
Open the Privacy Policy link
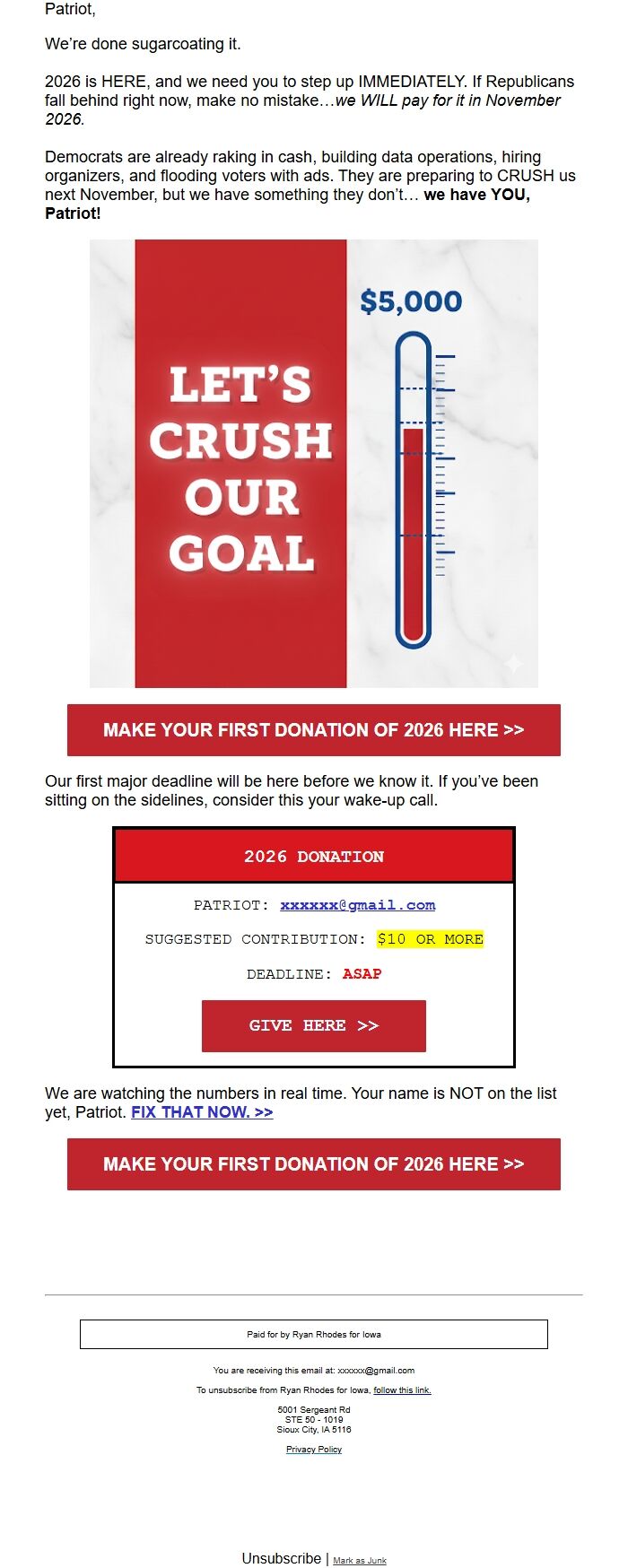tap(314, 1450)
